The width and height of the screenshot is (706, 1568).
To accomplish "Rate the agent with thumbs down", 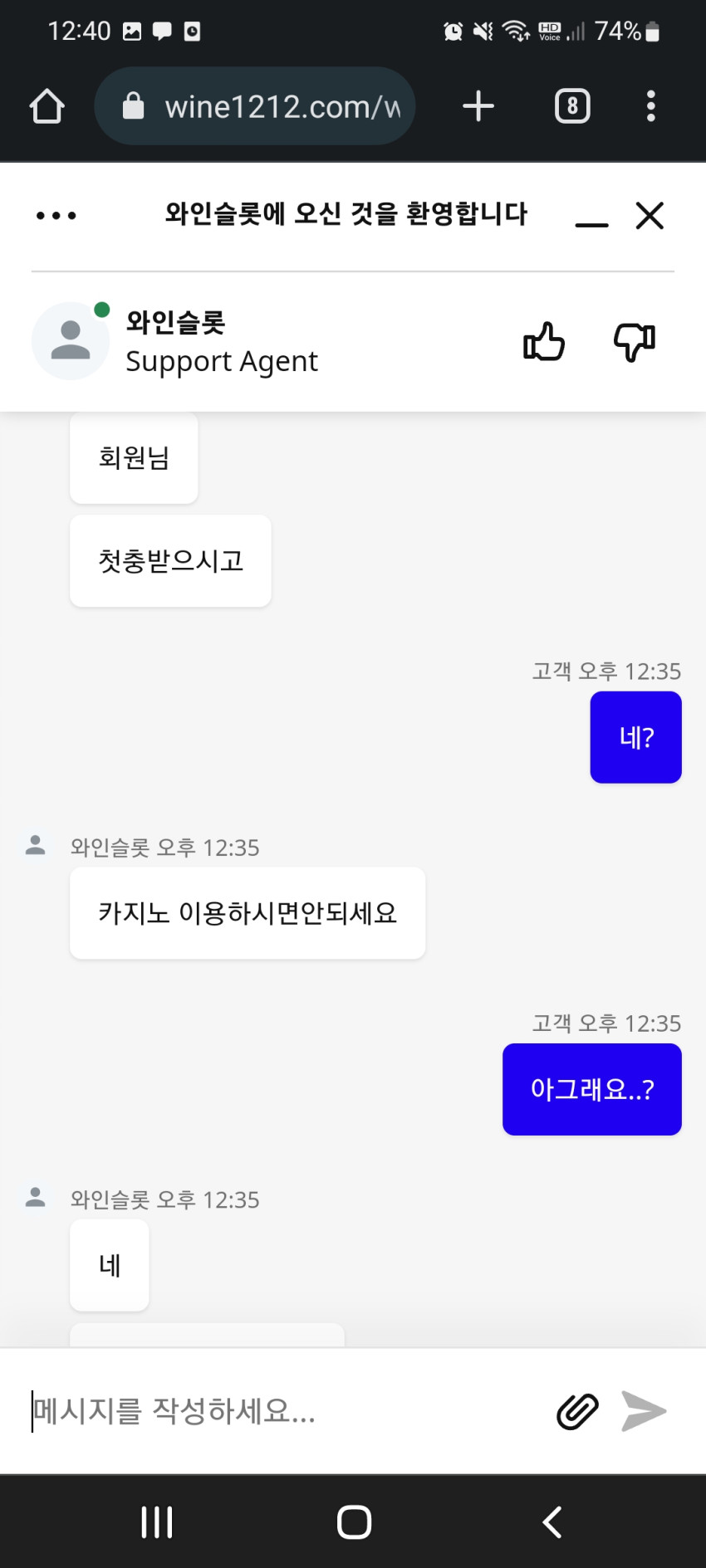I will [635, 341].
